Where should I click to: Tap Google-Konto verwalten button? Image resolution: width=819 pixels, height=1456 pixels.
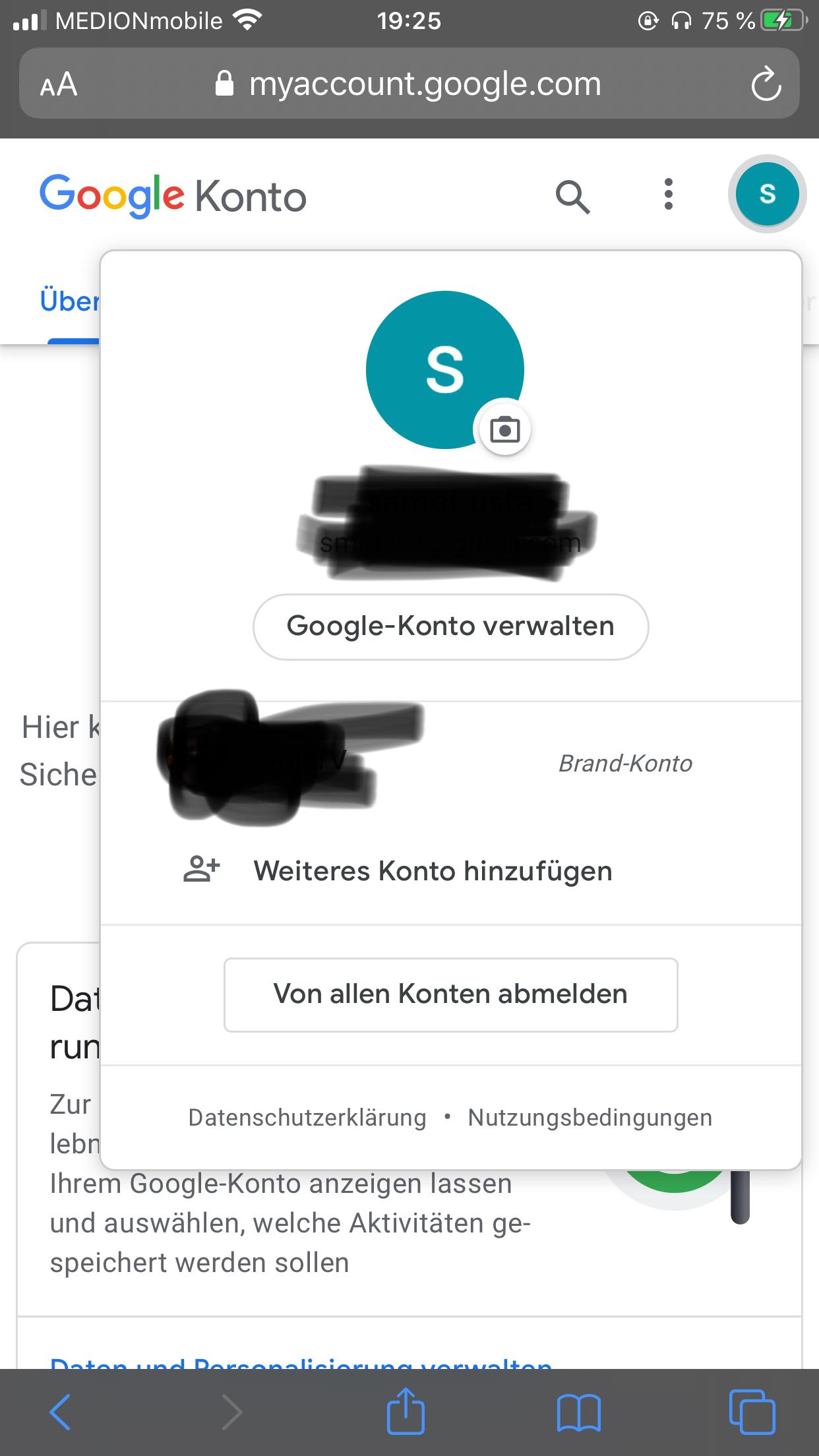(x=450, y=626)
